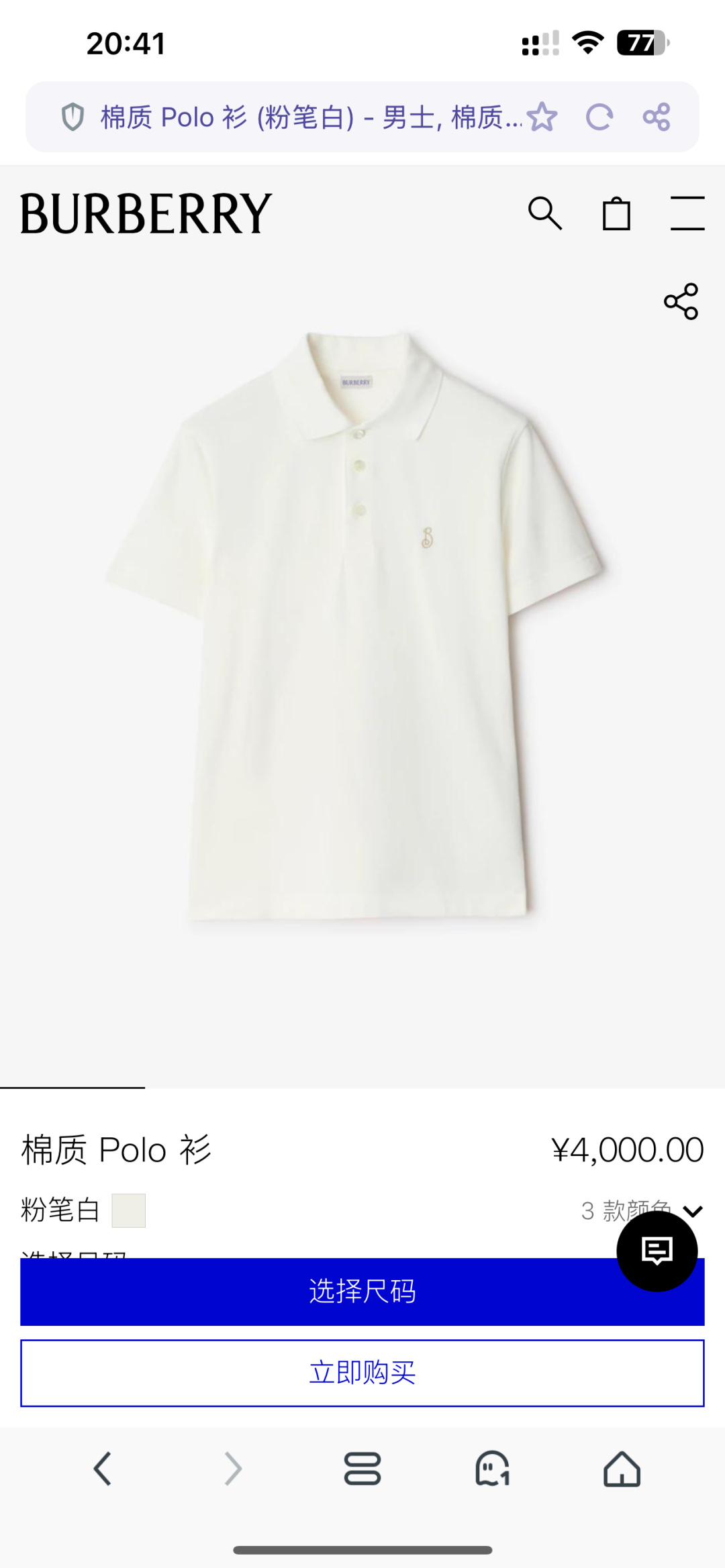Open the browser tabs overview
Screen dimensions: 725x1568
[x=362, y=1469]
